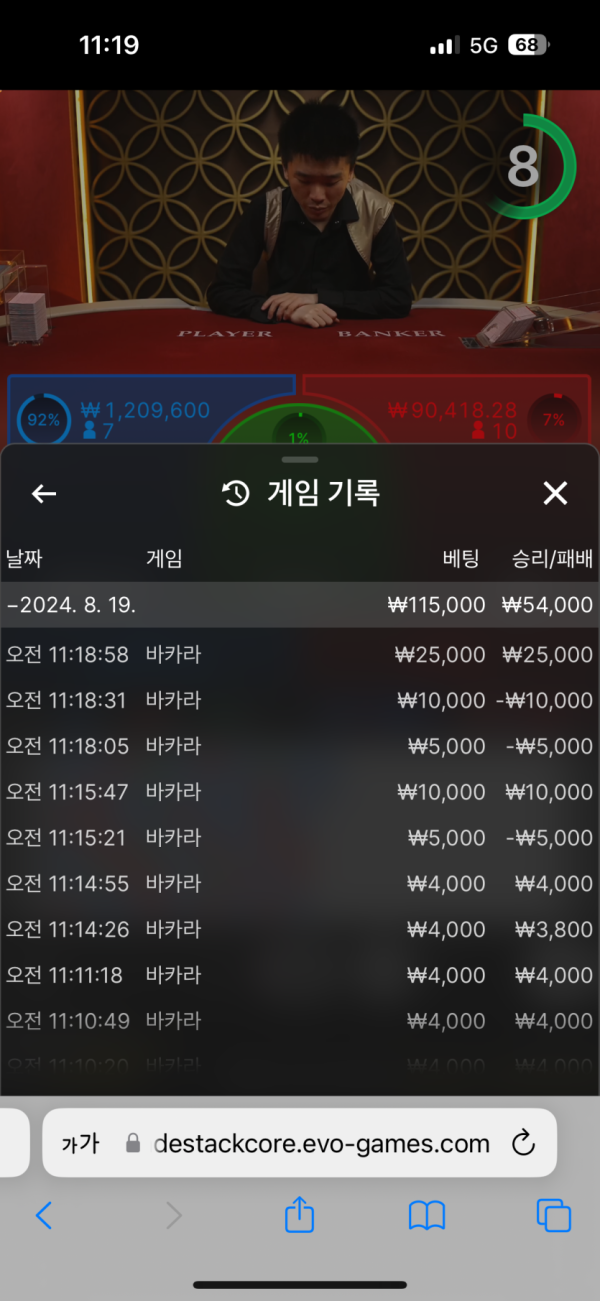Open the 오전 11:10:49 바카라 record
600x1301 pixels.
pos(300,1021)
